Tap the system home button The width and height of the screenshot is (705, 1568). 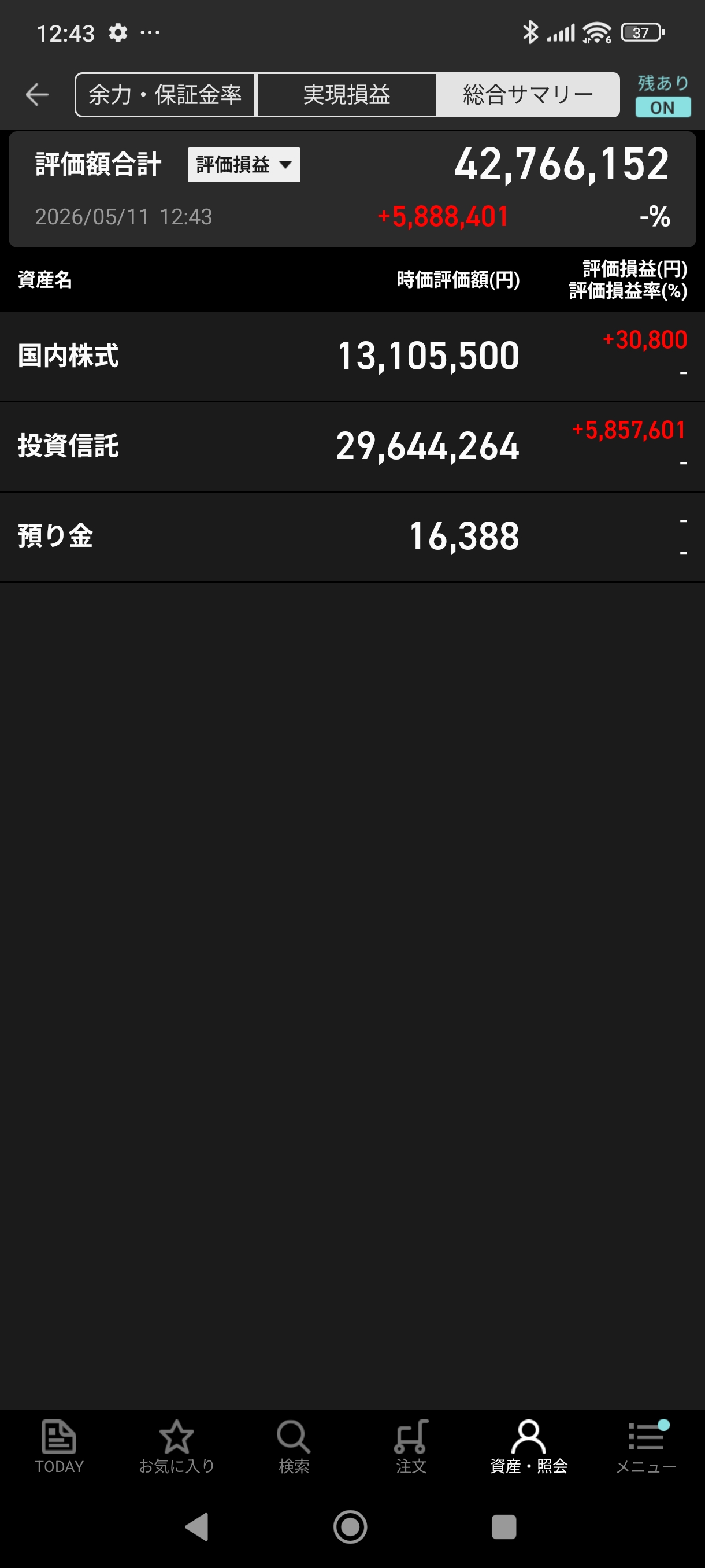[x=350, y=1526]
